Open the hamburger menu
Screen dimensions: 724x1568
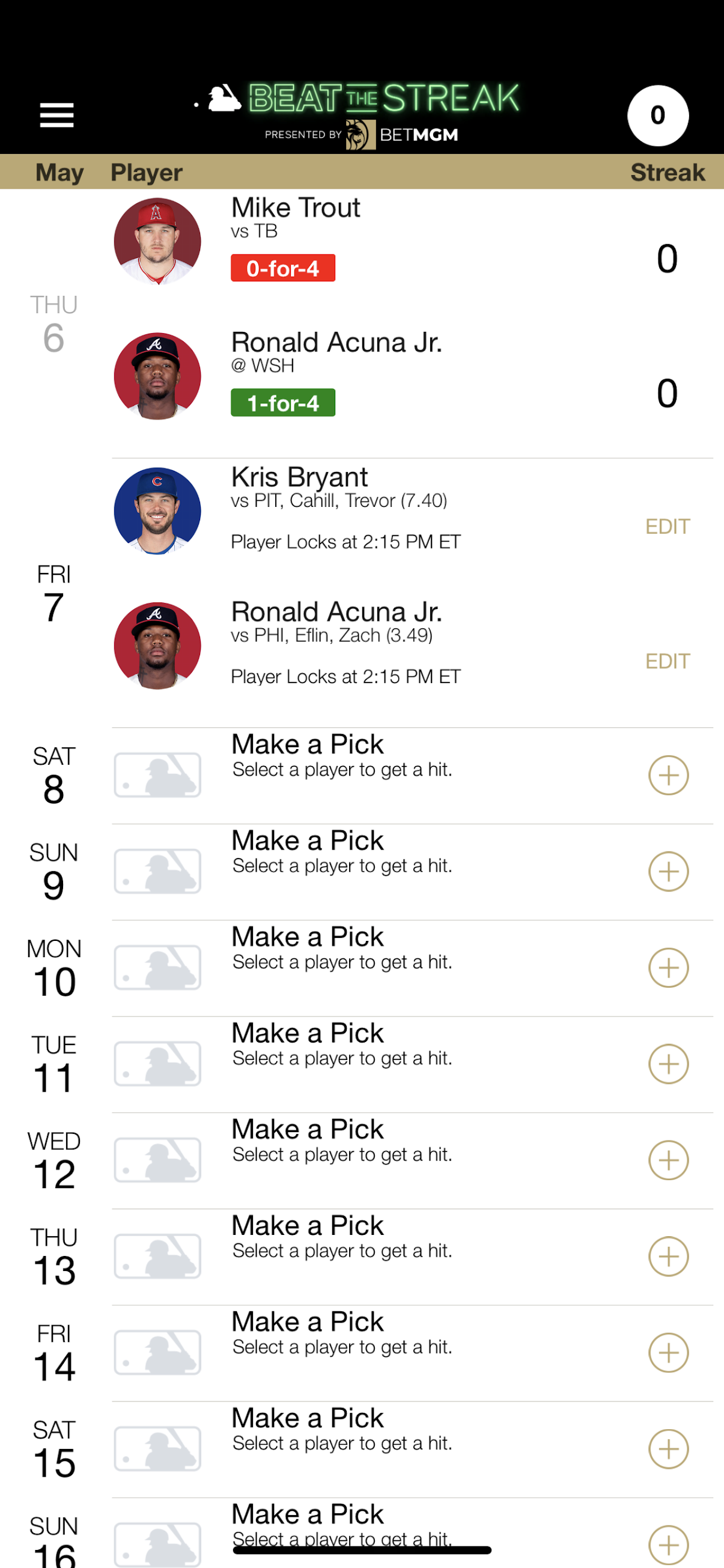(56, 115)
